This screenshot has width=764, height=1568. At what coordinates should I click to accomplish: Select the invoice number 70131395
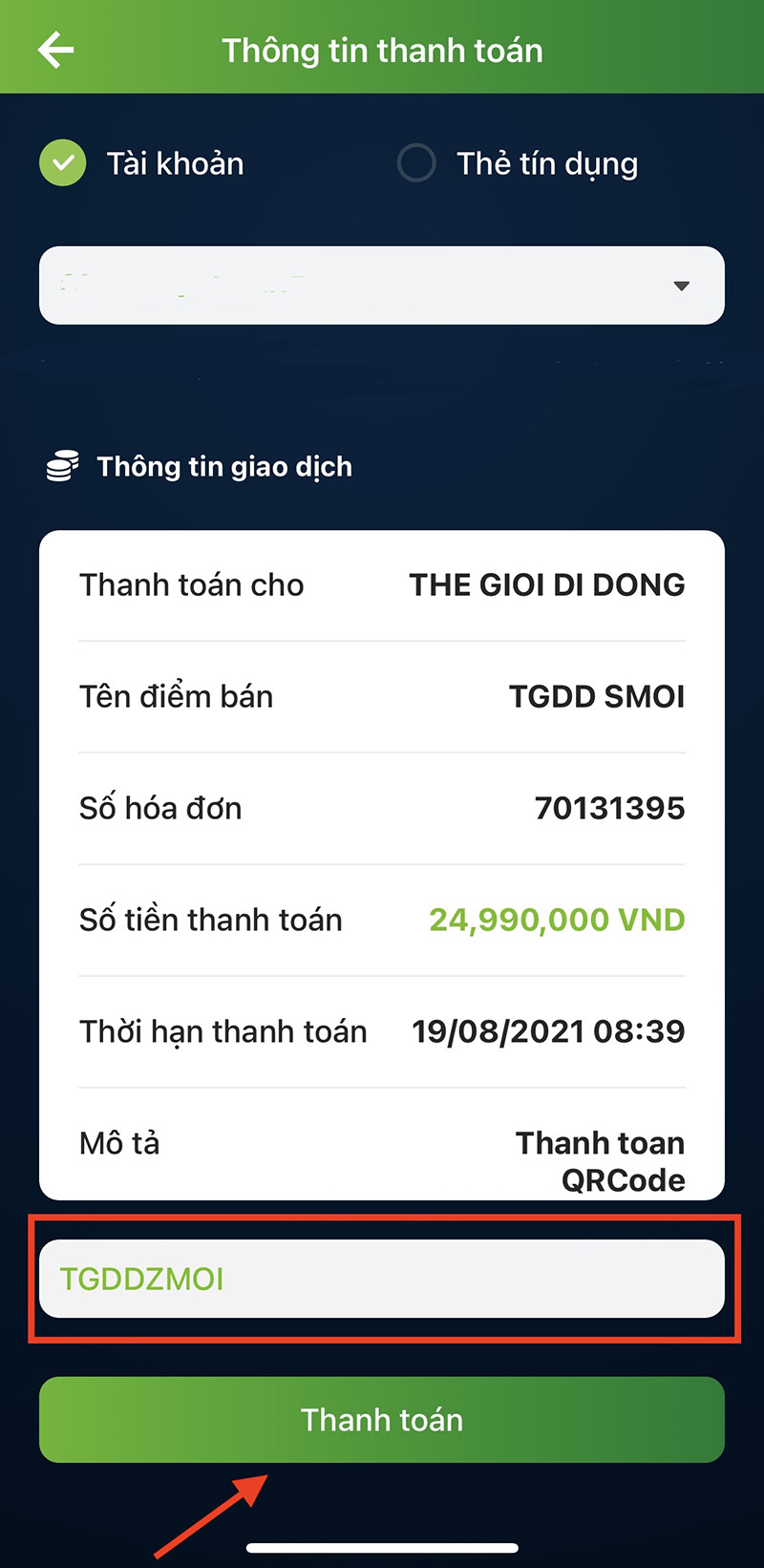(x=609, y=807)
